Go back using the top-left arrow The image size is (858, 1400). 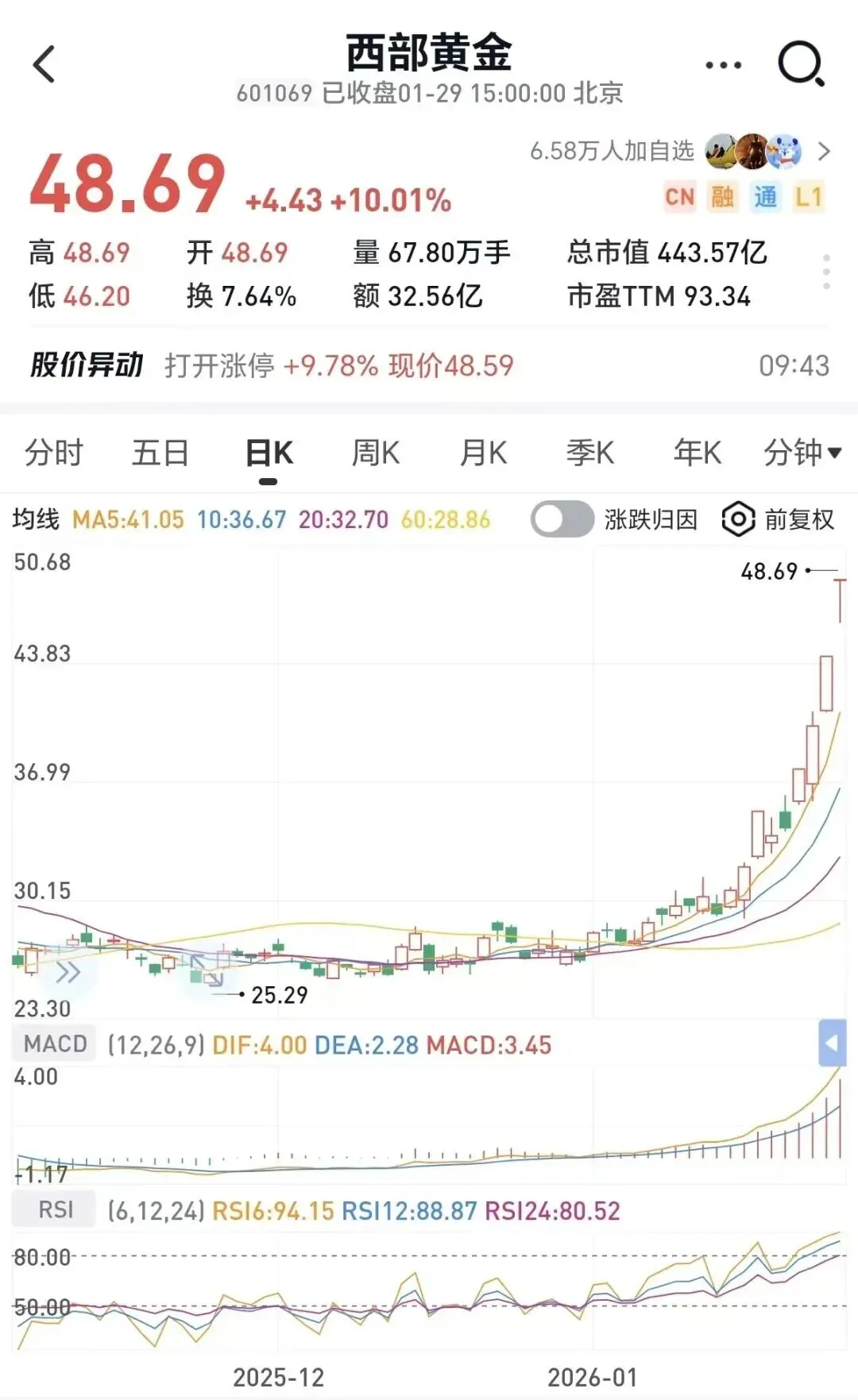point(44,64)
